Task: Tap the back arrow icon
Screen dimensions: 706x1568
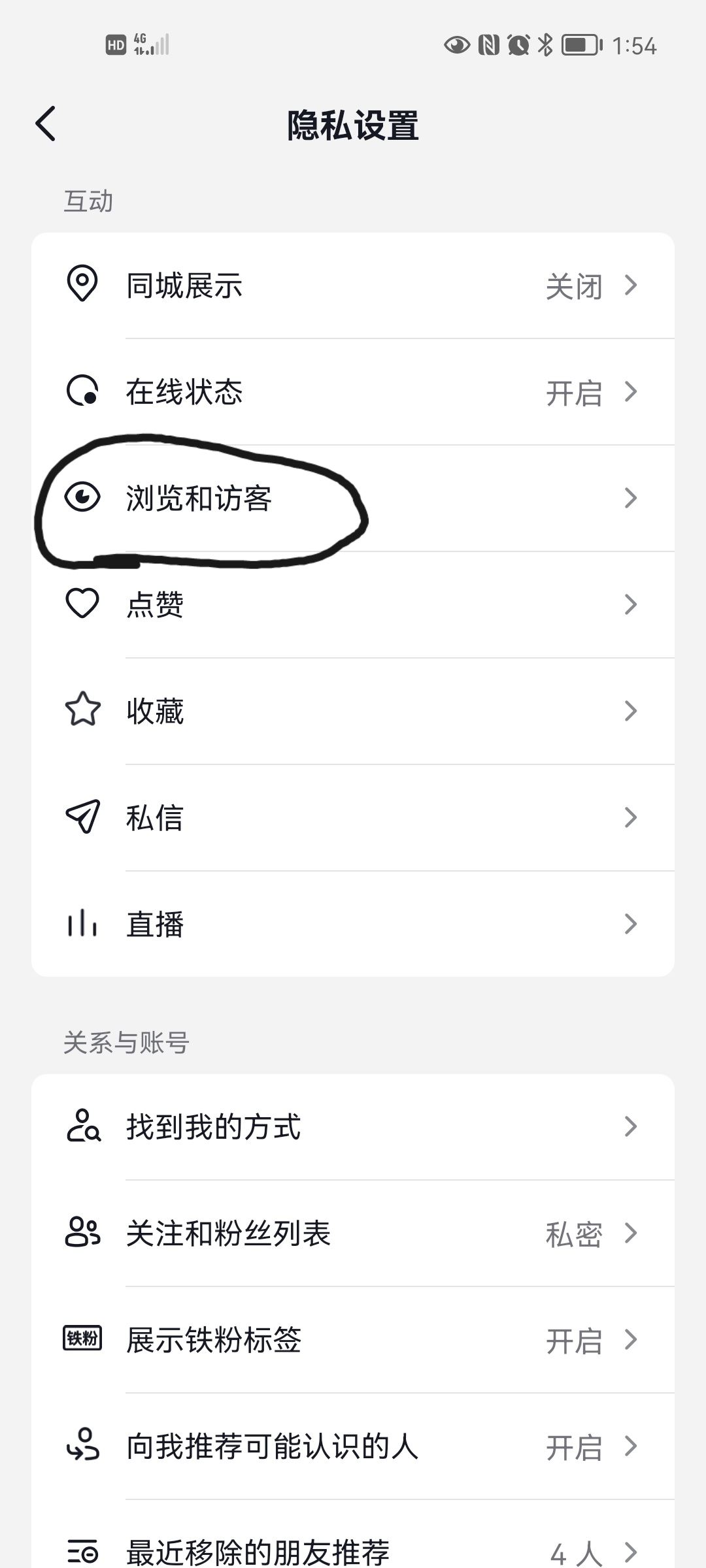Action: coord(46,124)
